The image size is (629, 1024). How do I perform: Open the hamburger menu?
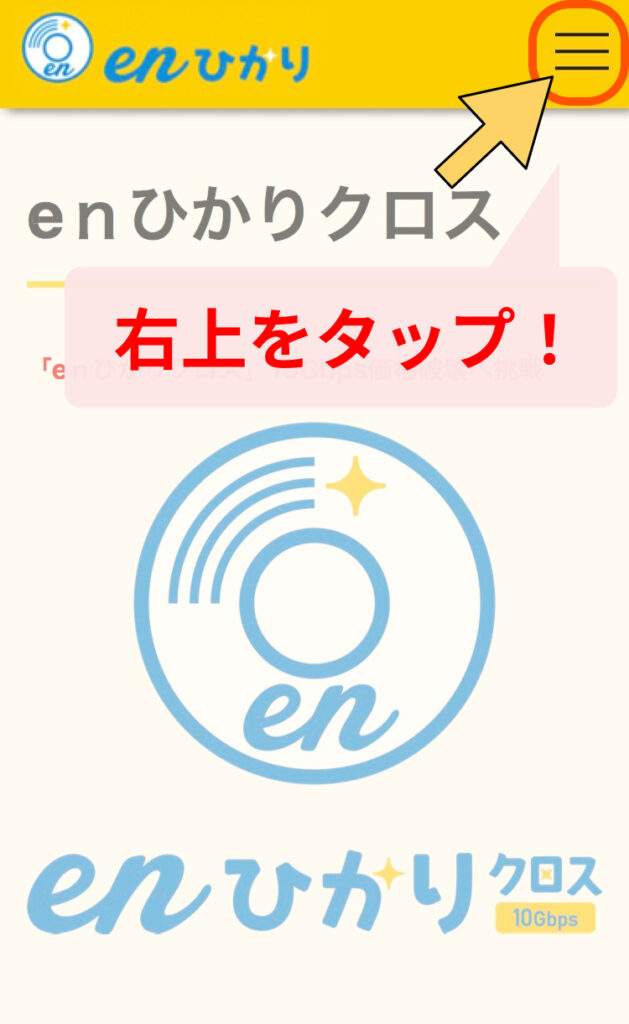pos(581,51)
